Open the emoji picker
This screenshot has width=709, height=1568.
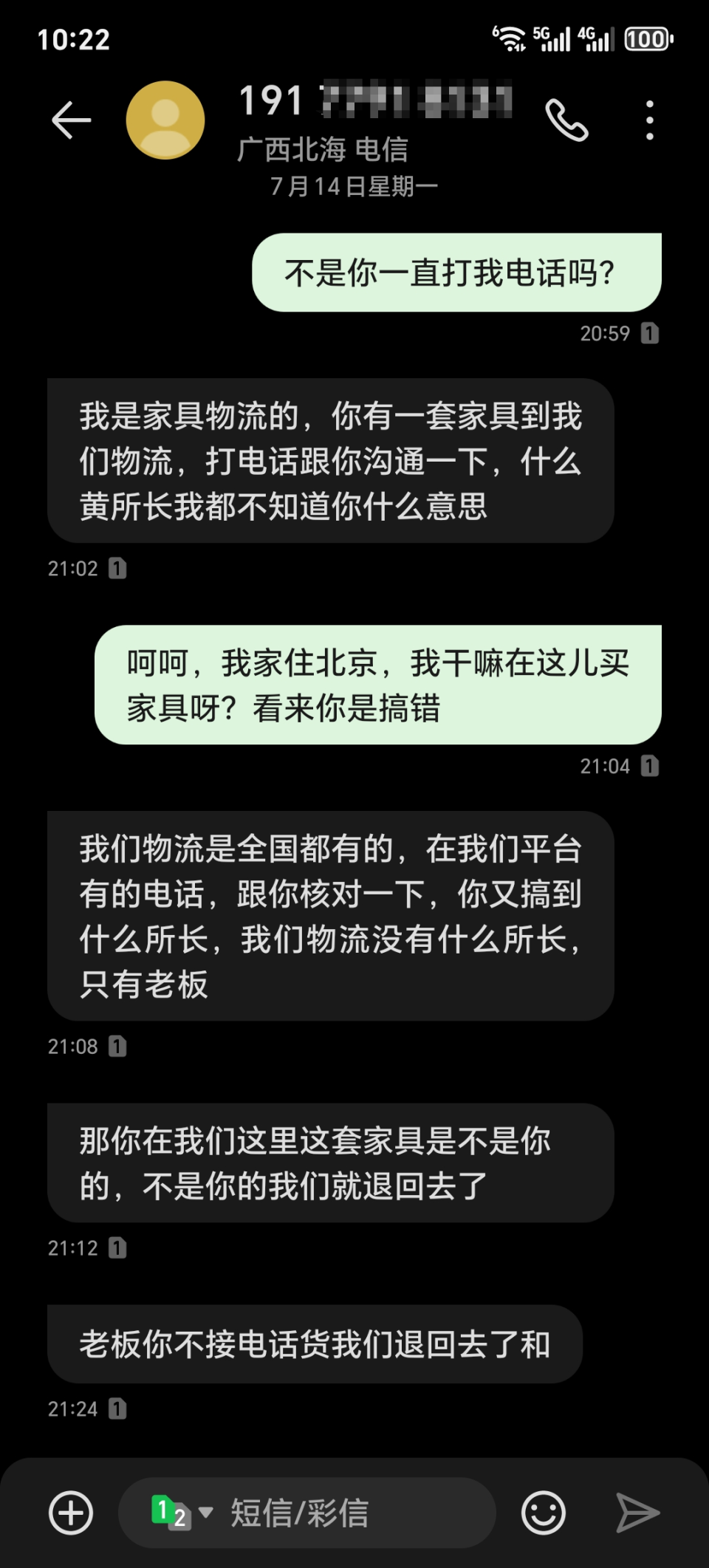pyautogui.click(x=544, y=1513)
